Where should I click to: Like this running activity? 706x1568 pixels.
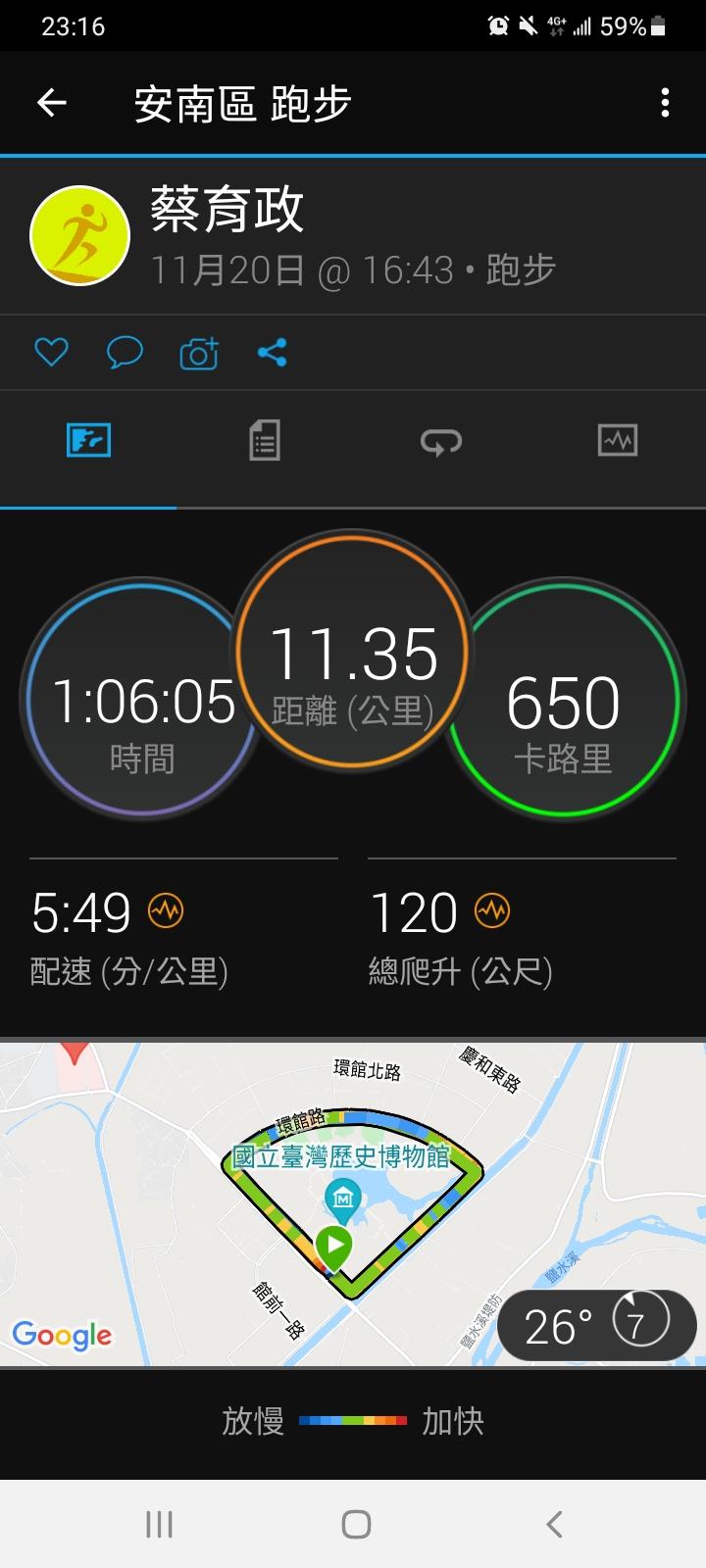point(51,352)
